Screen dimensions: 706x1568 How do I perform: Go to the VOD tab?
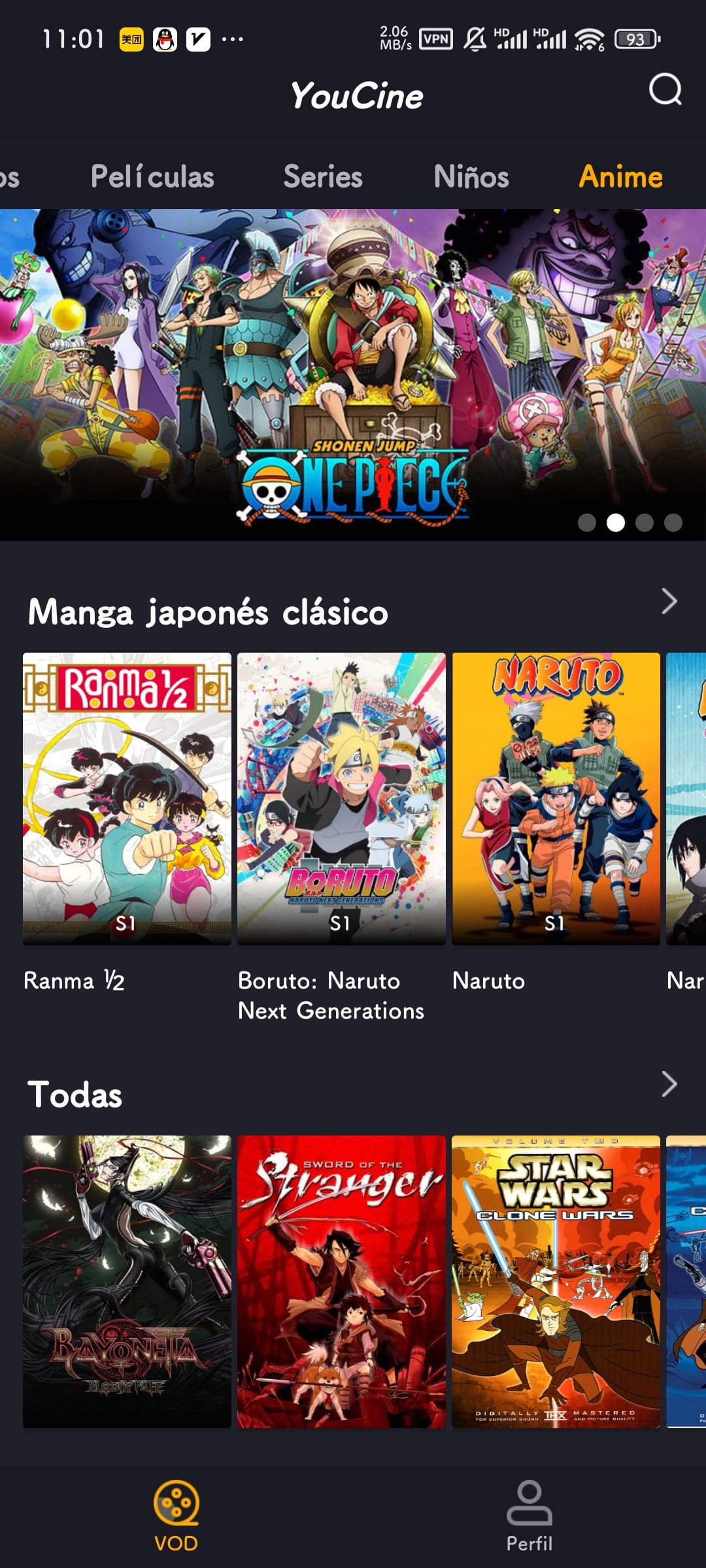tap(176, 1516)
